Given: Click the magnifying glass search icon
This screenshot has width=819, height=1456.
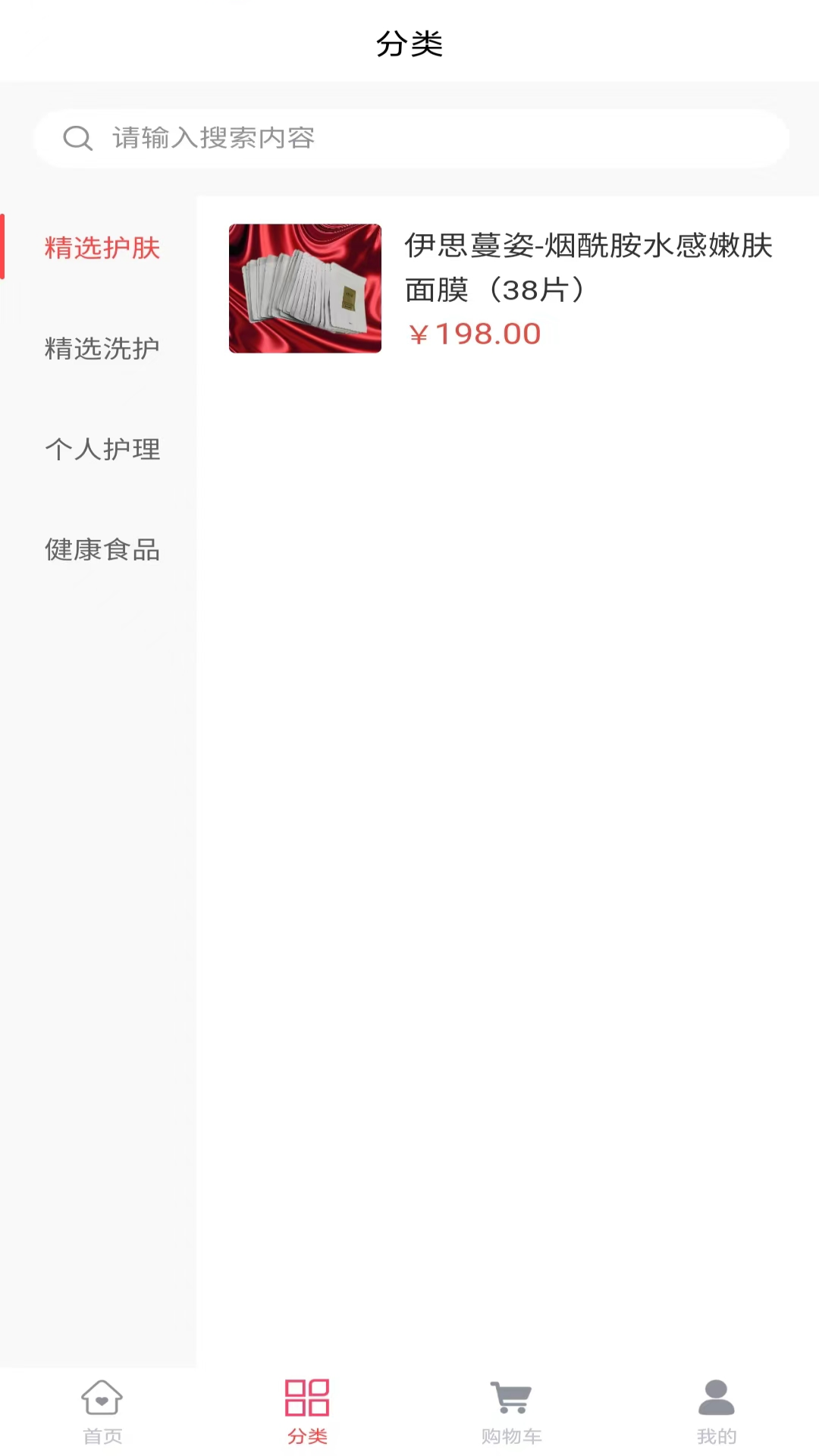Looking at the screenshot, I should [77, 138].
